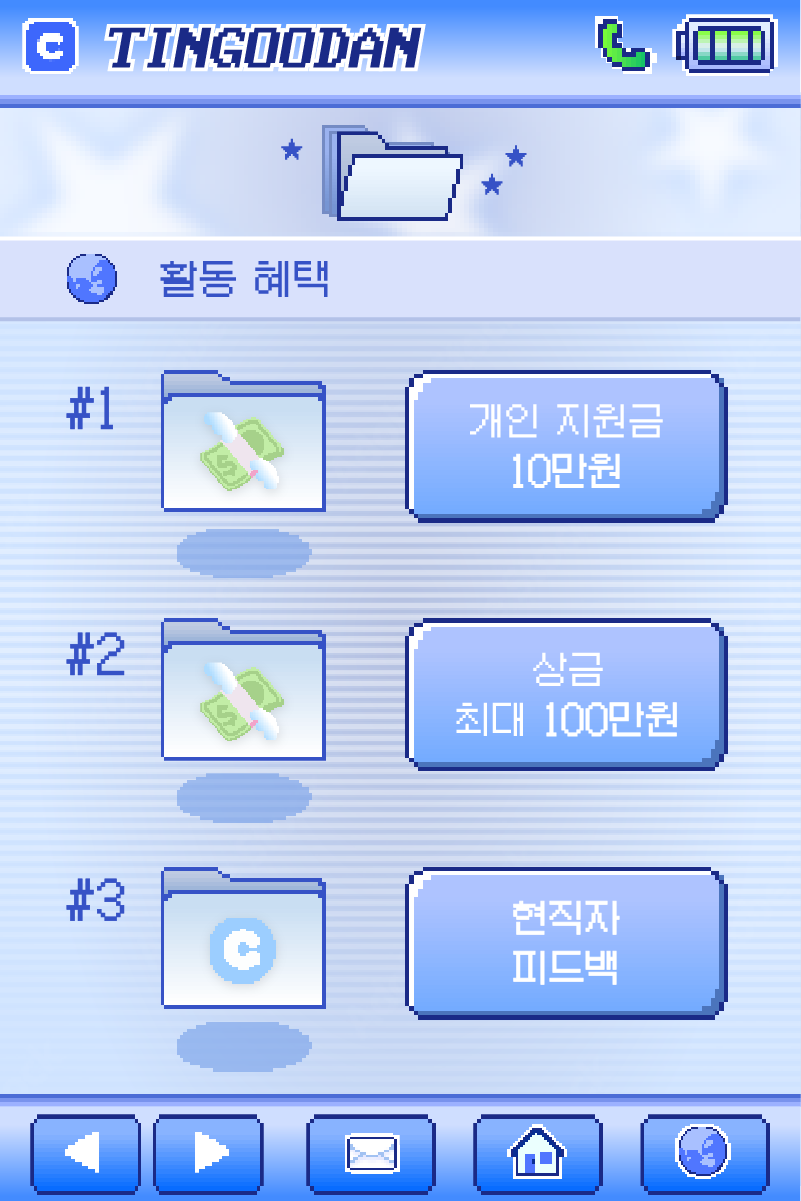Screen dimensions: 801x1201
Task: Open the envelope mail icon in bottom bar
Action: click(374, 1152)
